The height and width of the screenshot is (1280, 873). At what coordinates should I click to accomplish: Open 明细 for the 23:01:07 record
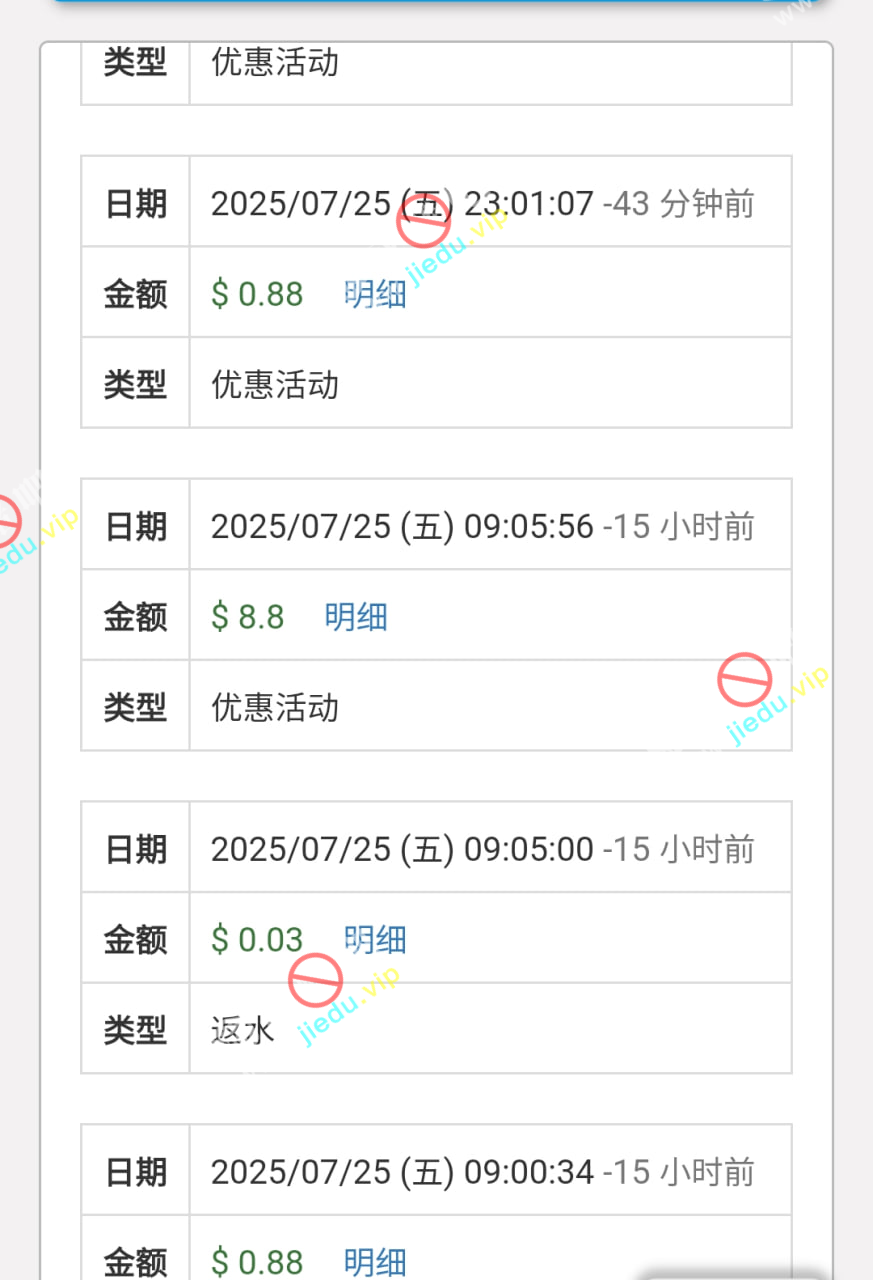(375, 294)
